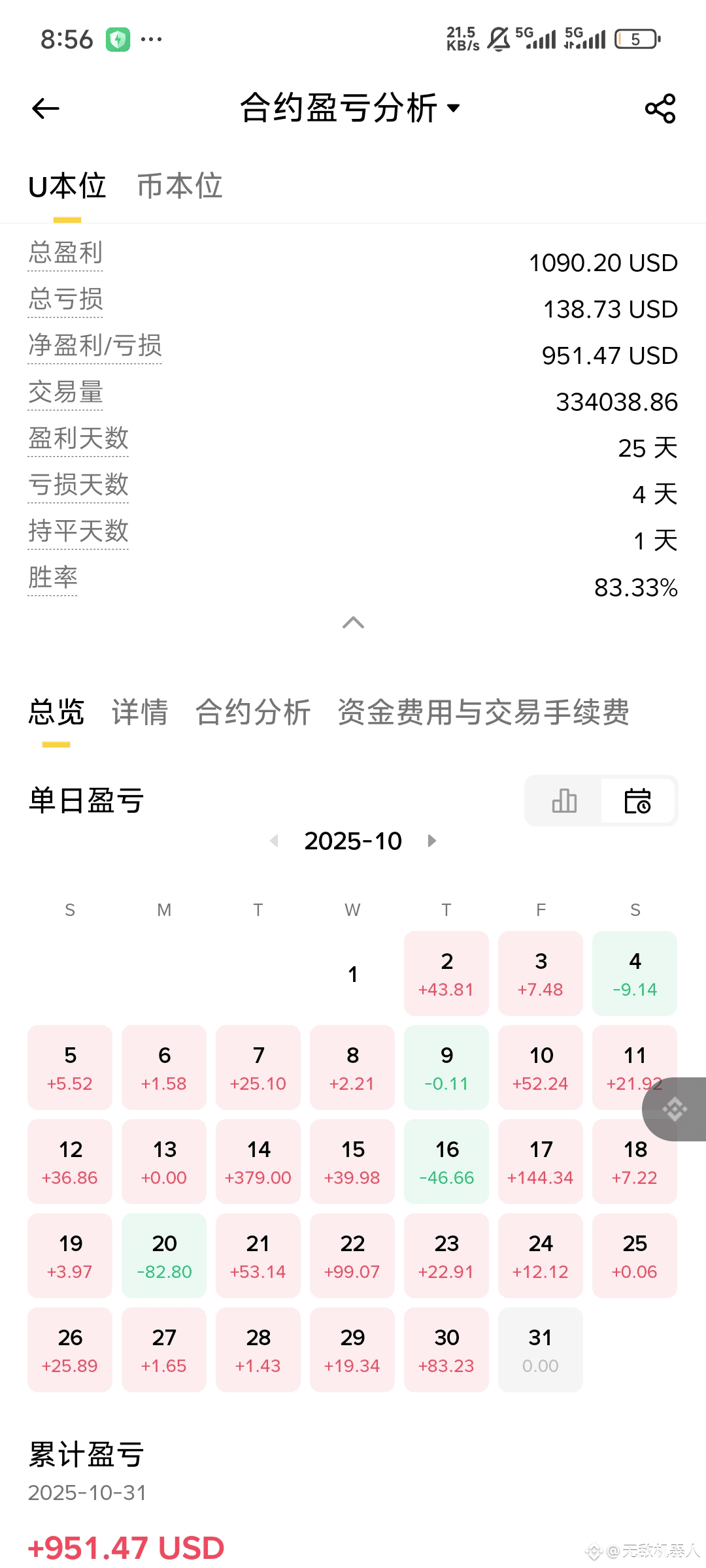Switch to the 币本位 tab
The width and height of the screenshot is (706, 1568).
click(x=180, y=186)
